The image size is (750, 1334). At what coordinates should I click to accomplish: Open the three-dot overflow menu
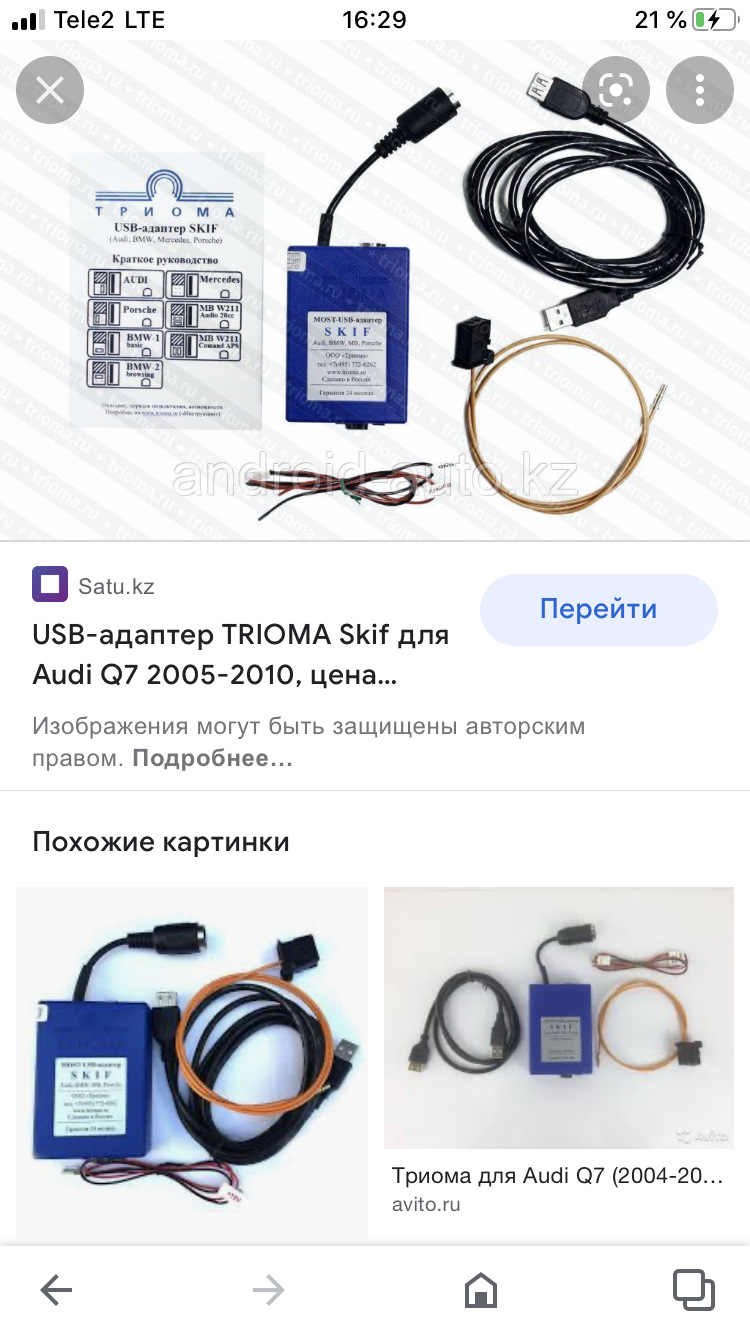click(x=700, y=91)
